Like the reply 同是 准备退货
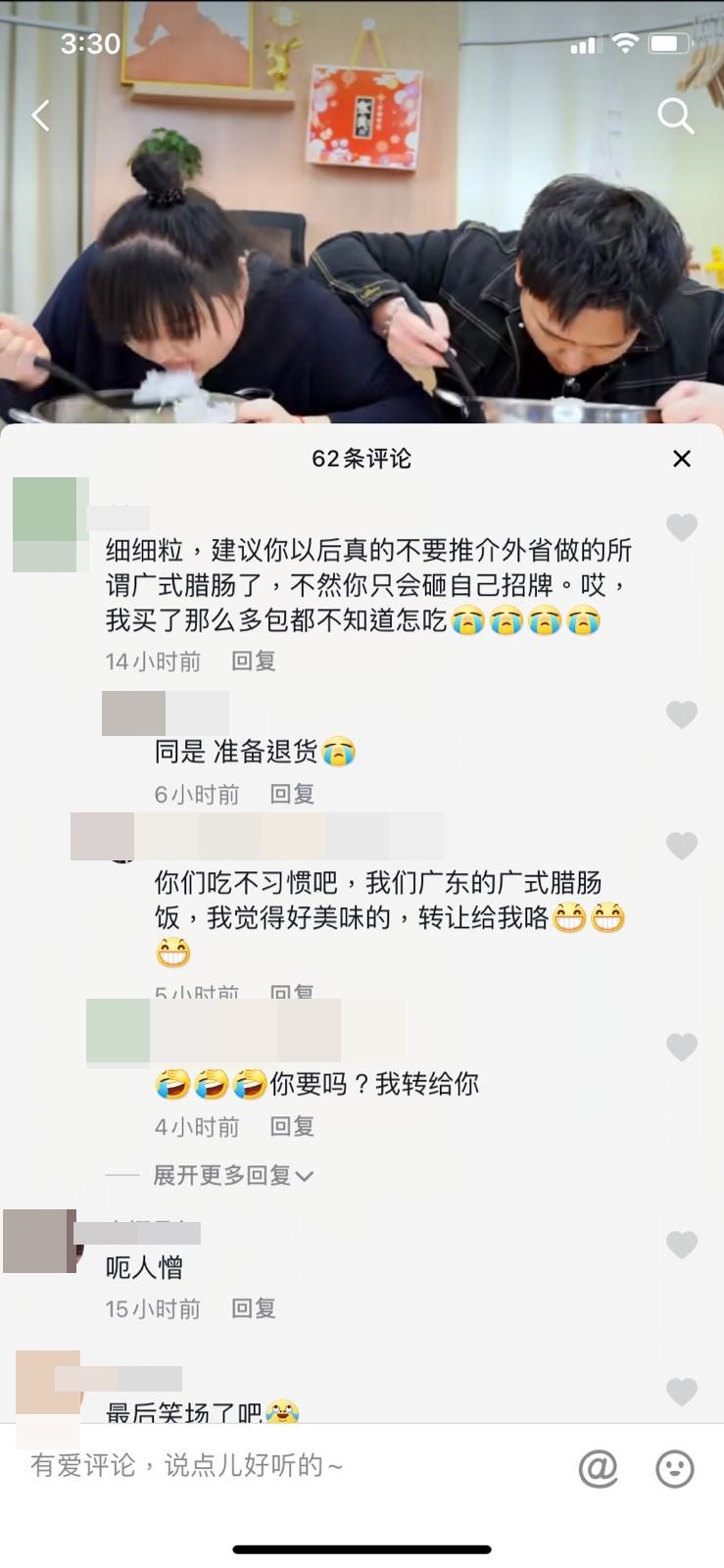This screenshot has height=1568, width=724. (682, 714)
